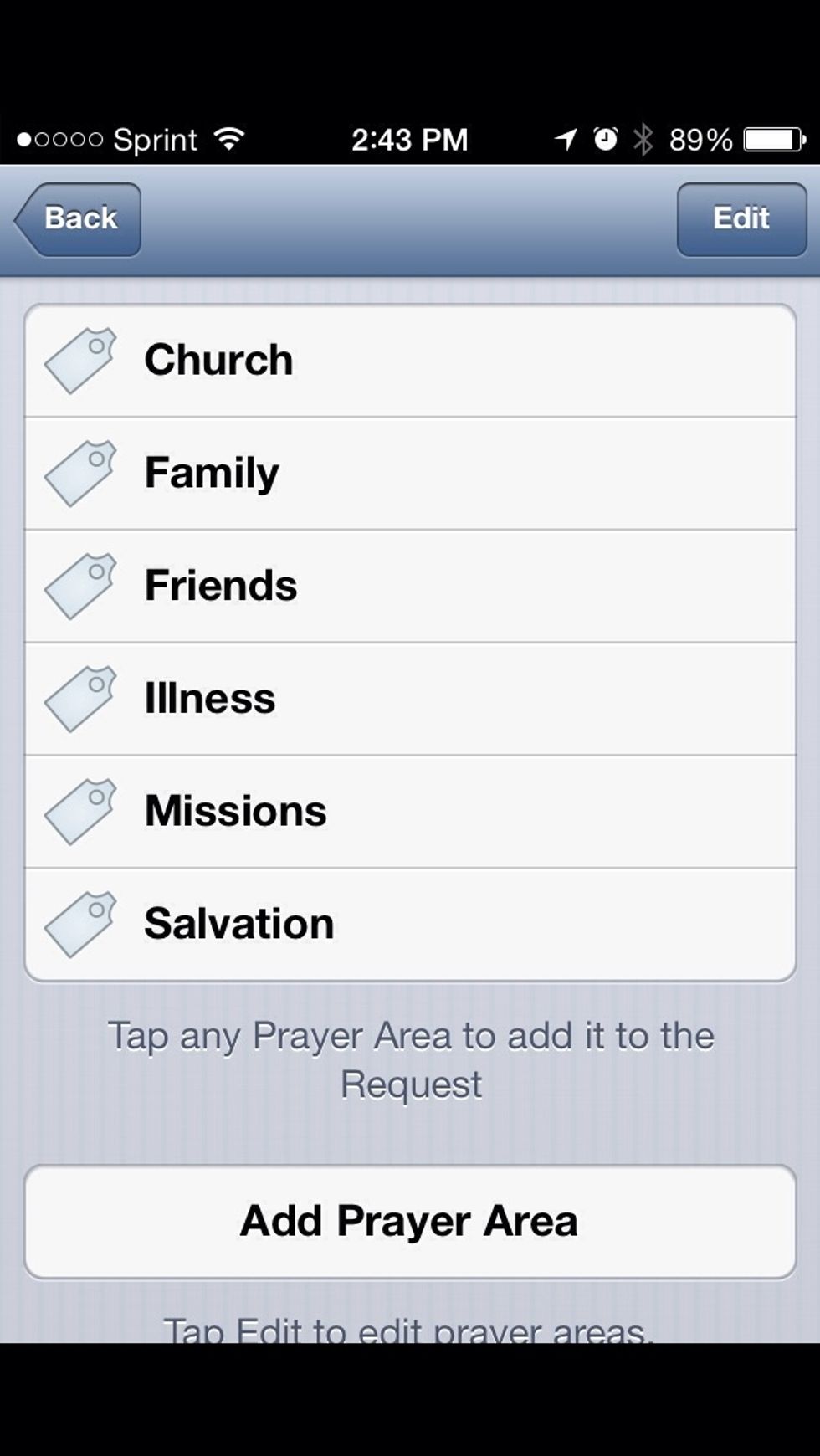Add the Missions prayer area
This screenshot has width=820, height=1456.
(410, 812)
